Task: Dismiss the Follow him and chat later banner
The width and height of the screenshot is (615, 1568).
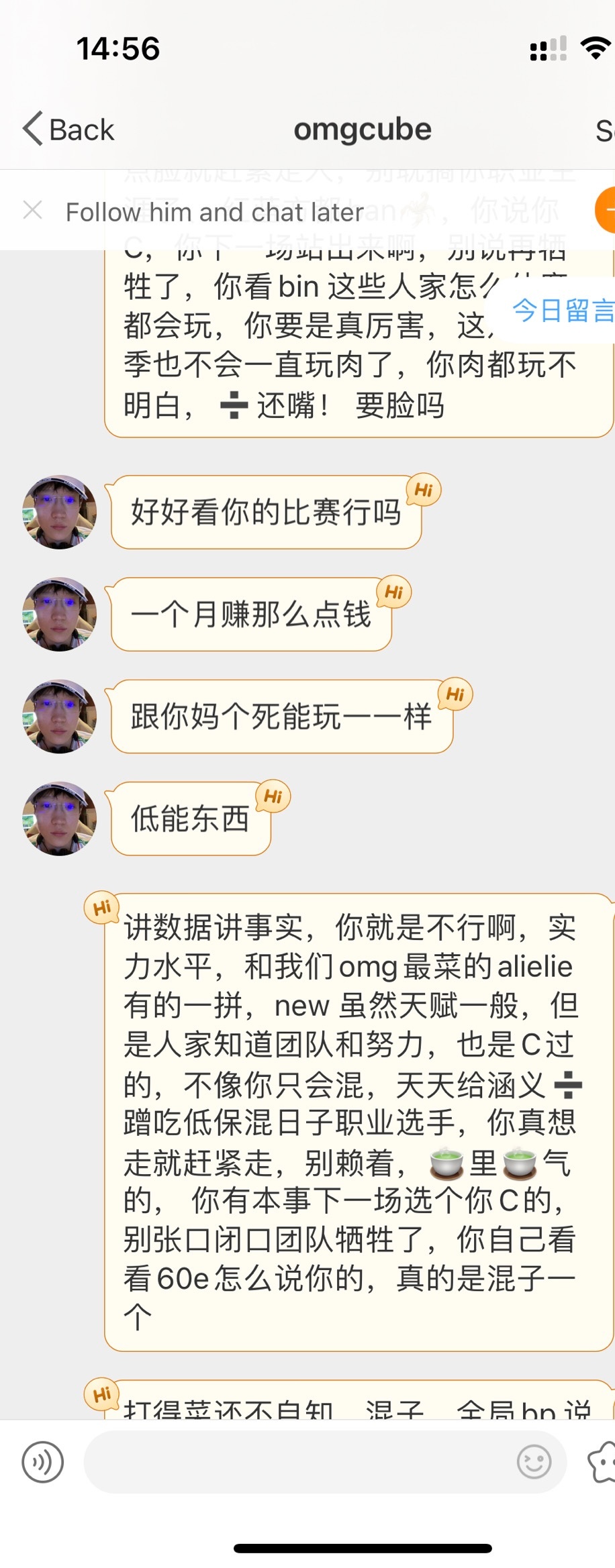Action: (32, 211)
